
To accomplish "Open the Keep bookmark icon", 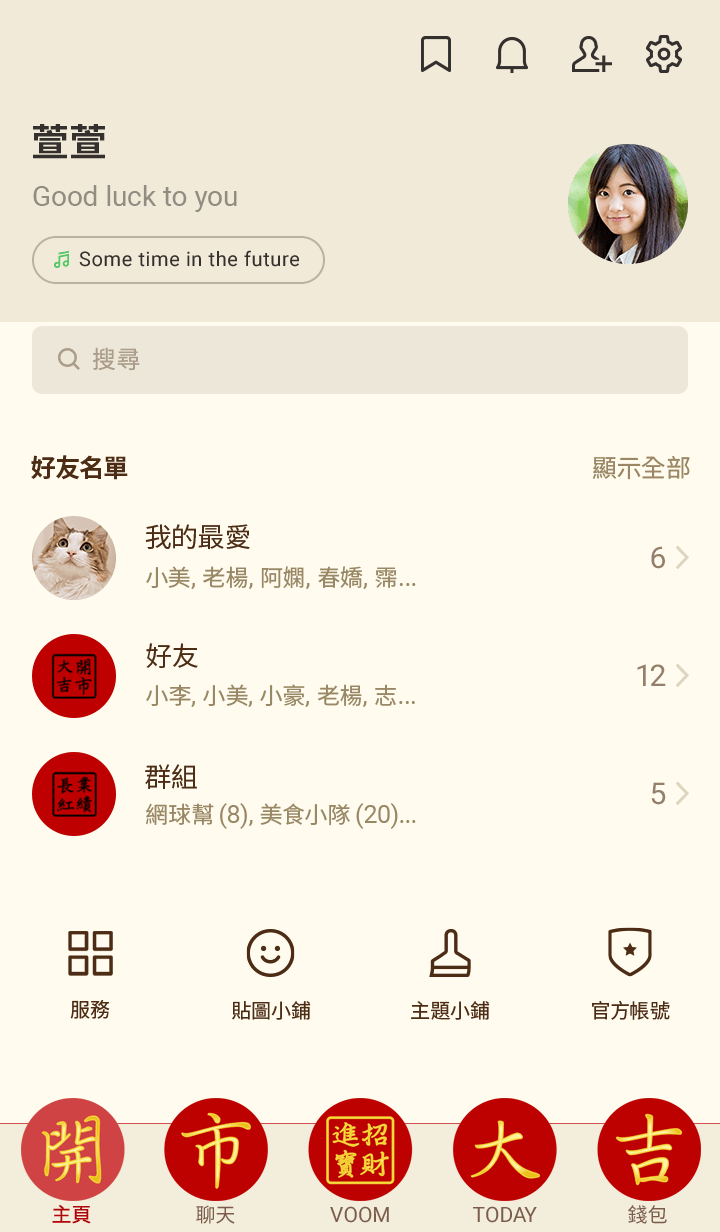I will pos(436,55).
